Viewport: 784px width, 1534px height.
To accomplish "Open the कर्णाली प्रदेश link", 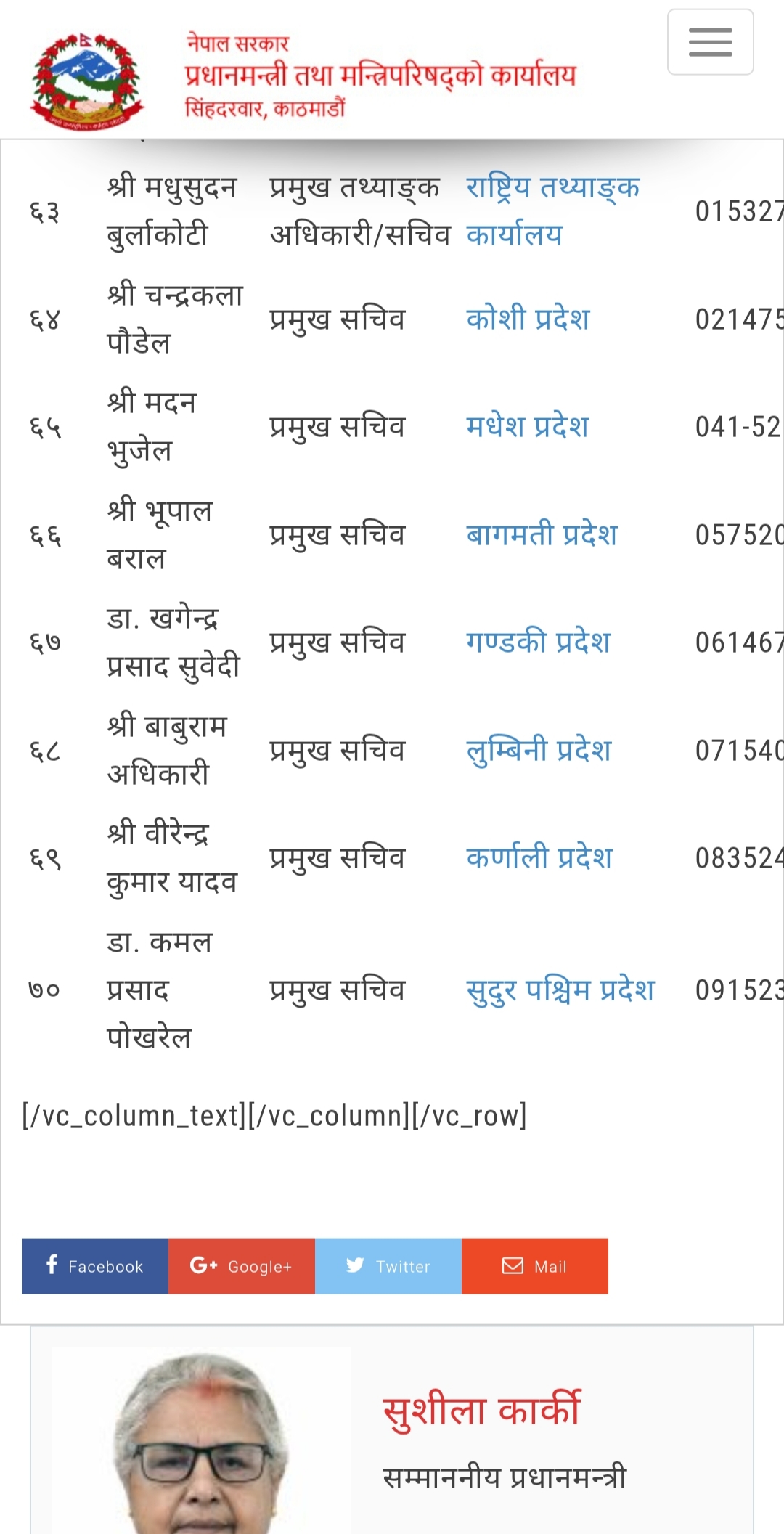I will tap(539, 857).
